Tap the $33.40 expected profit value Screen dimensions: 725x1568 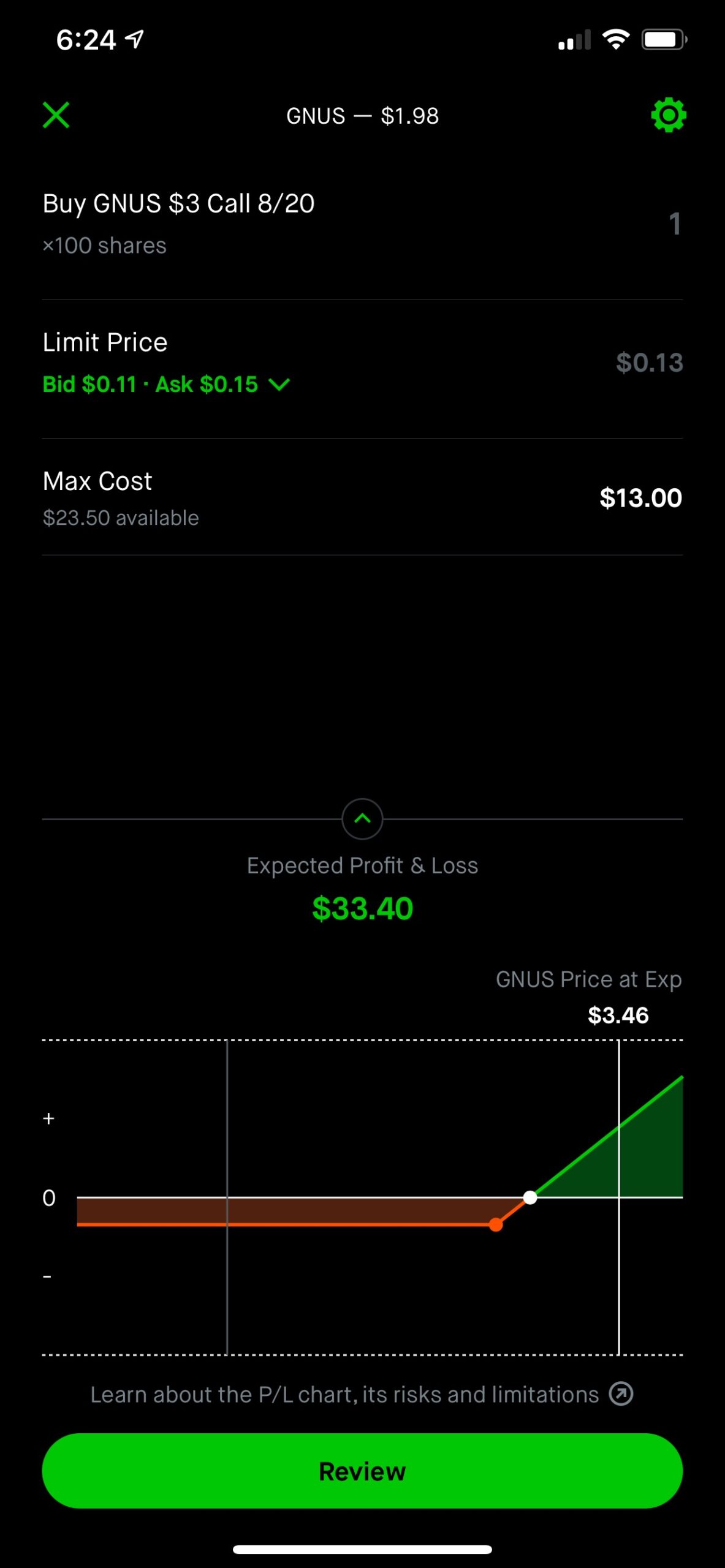tap(362, 908)
